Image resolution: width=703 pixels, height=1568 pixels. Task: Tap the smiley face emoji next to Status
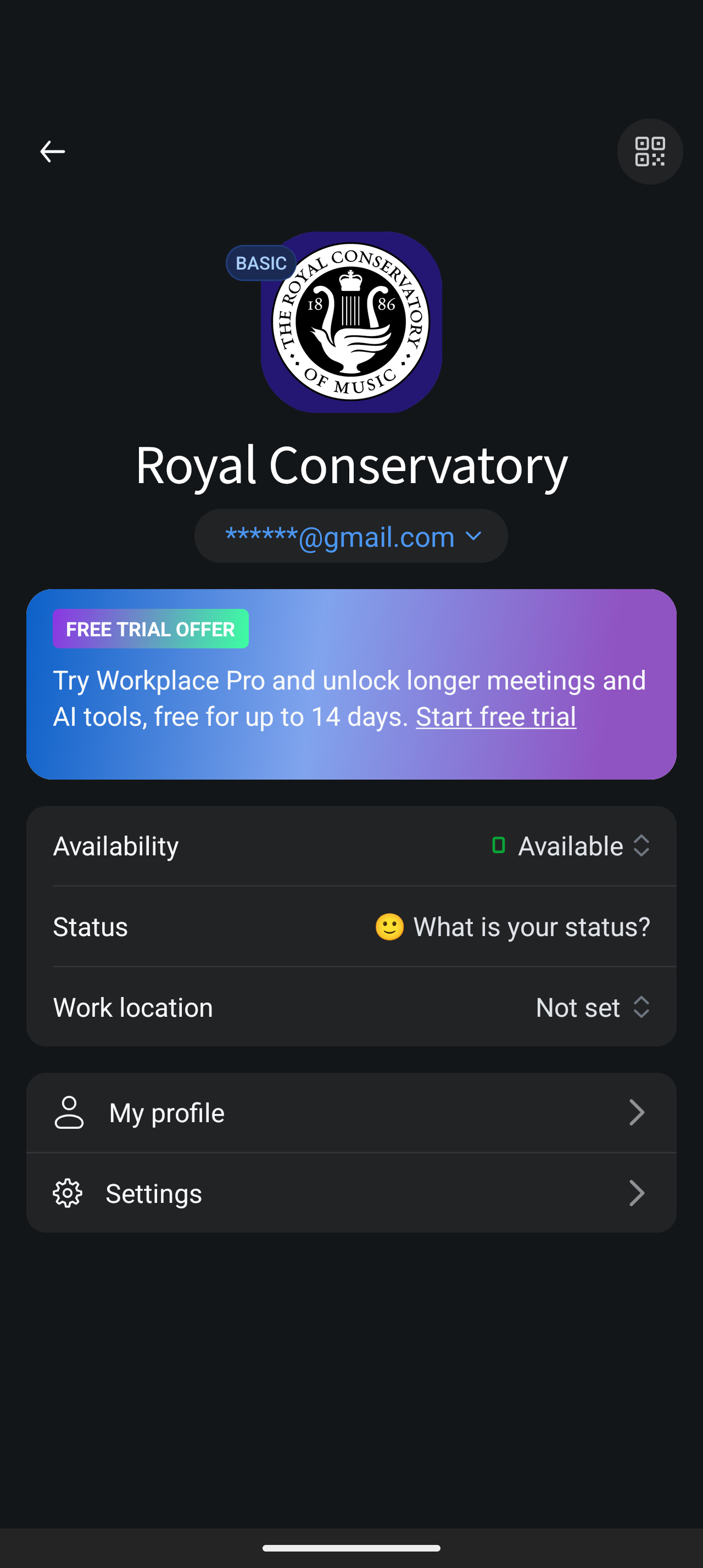click(x=388, y=926)
